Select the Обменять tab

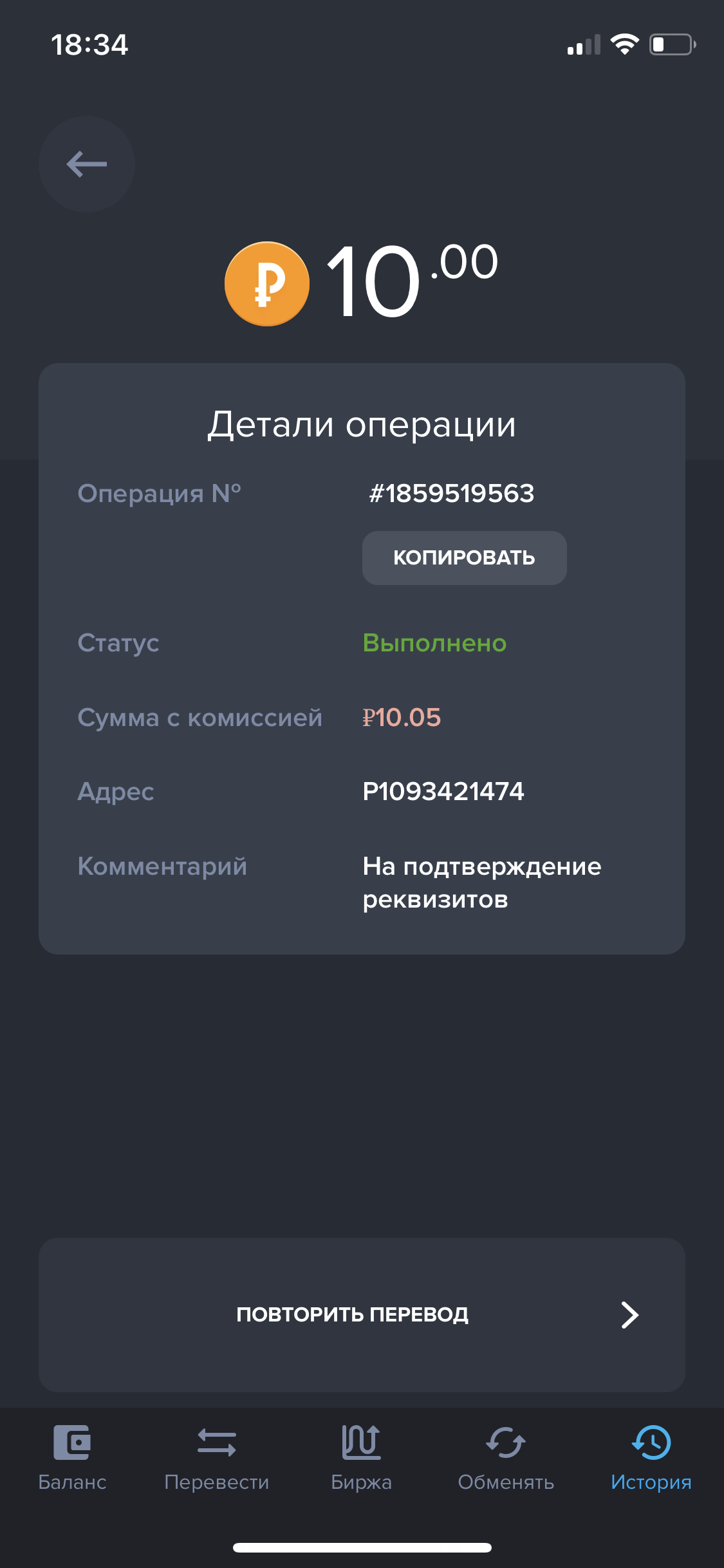[x=506, y=1457]
